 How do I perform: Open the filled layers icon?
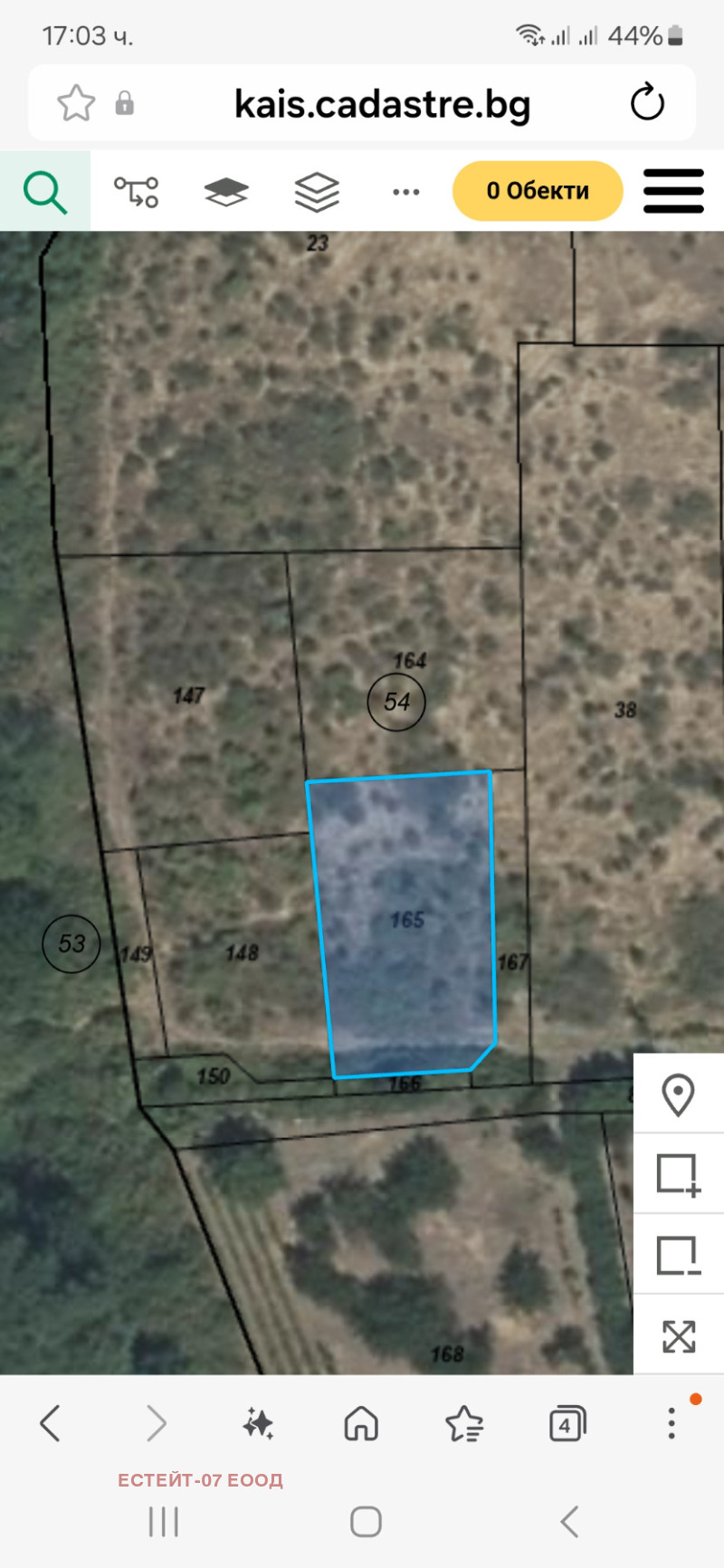tap(226, 192)
